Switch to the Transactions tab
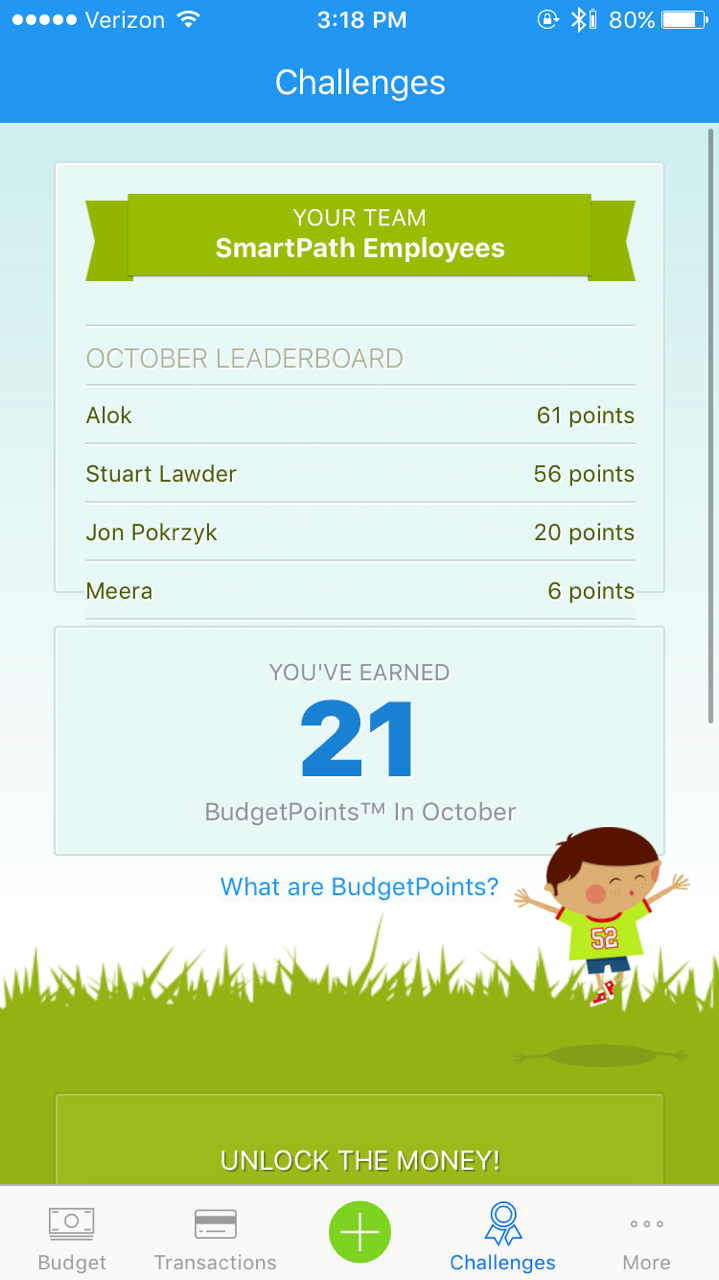 [215, 1238]
